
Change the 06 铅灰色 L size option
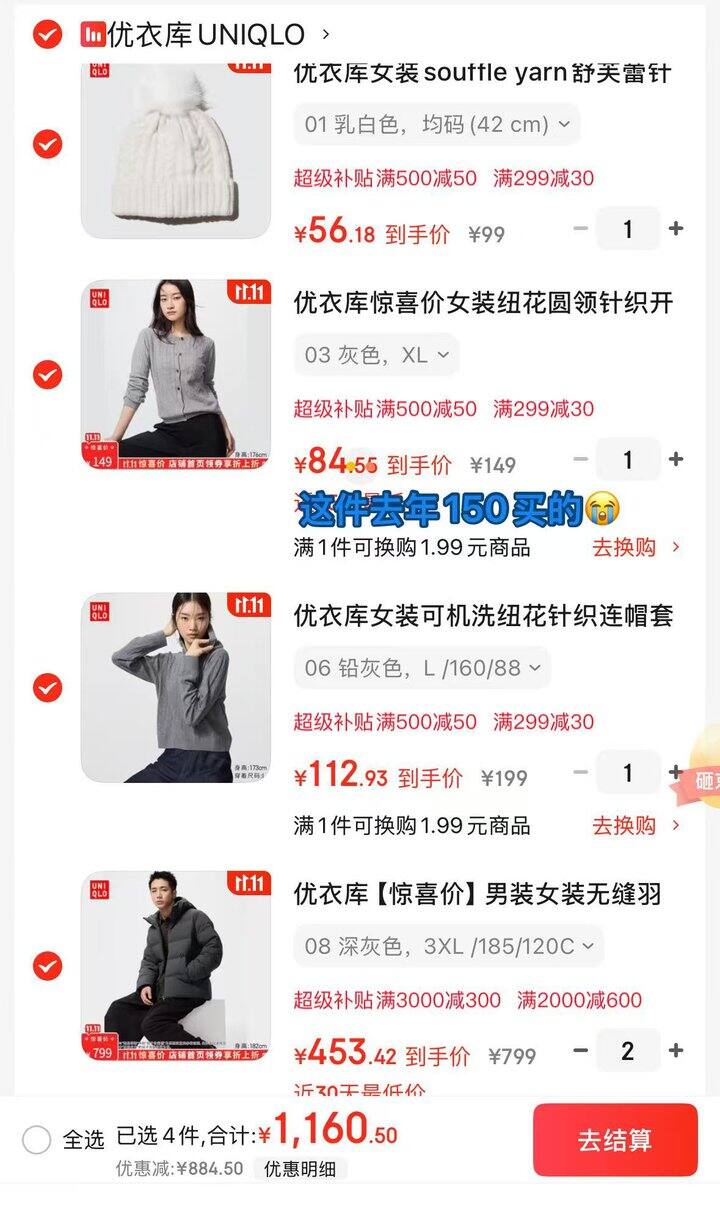point(422,668)
